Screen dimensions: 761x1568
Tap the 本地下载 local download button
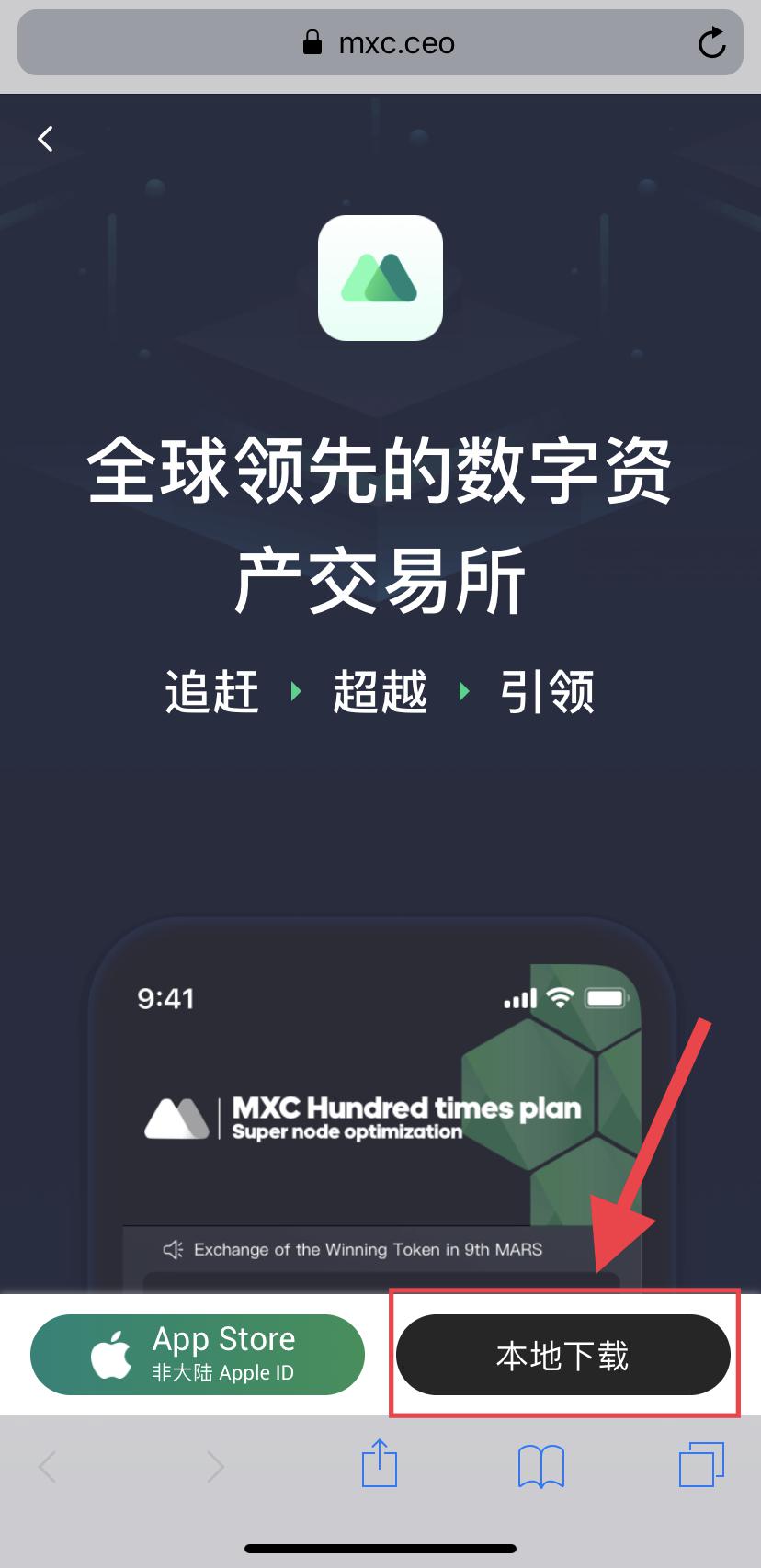[x=562, y=1355]
